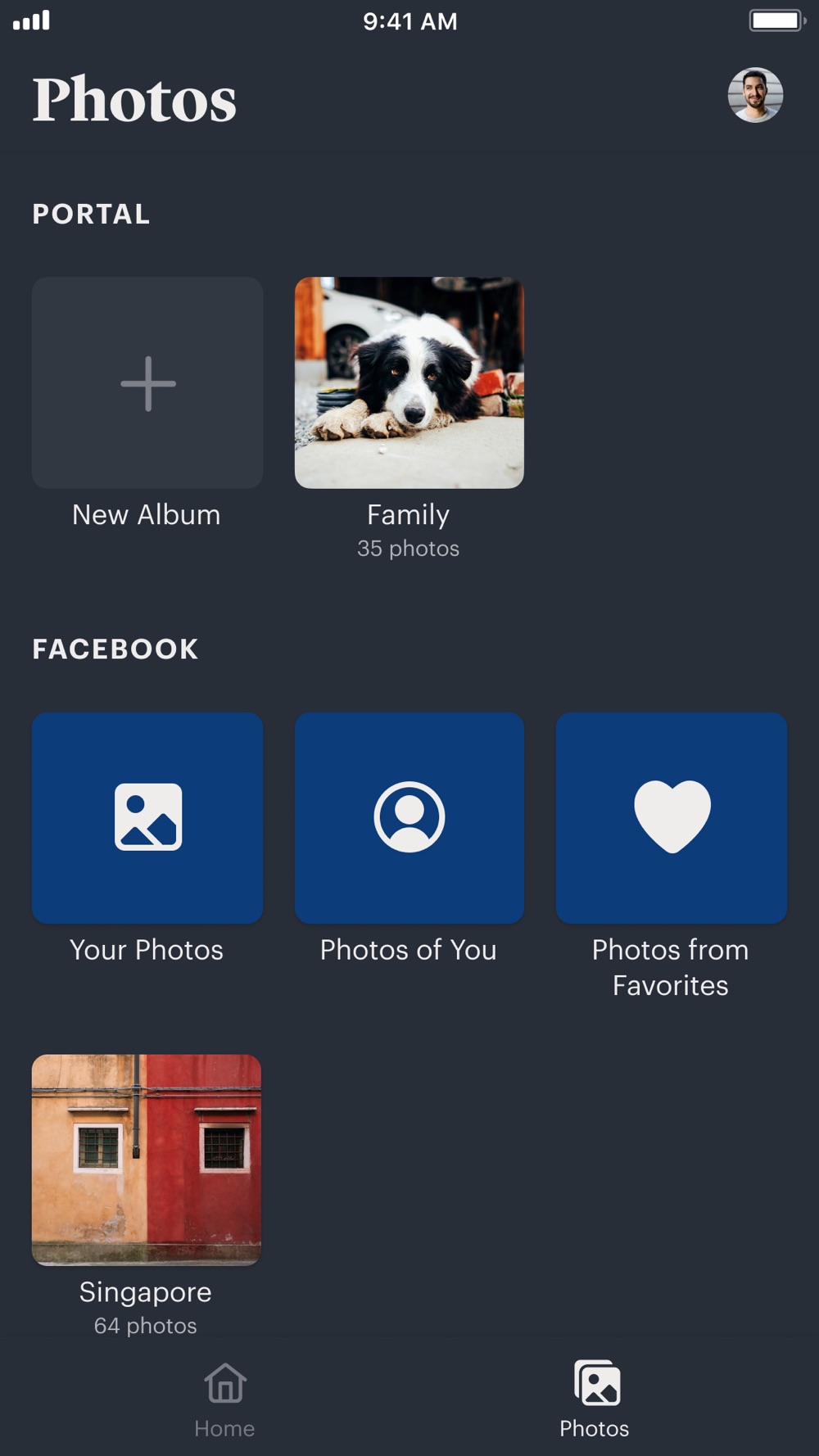The image size is (819, 1456).
Task: Open Photos of You
Action: pos(409,817)
